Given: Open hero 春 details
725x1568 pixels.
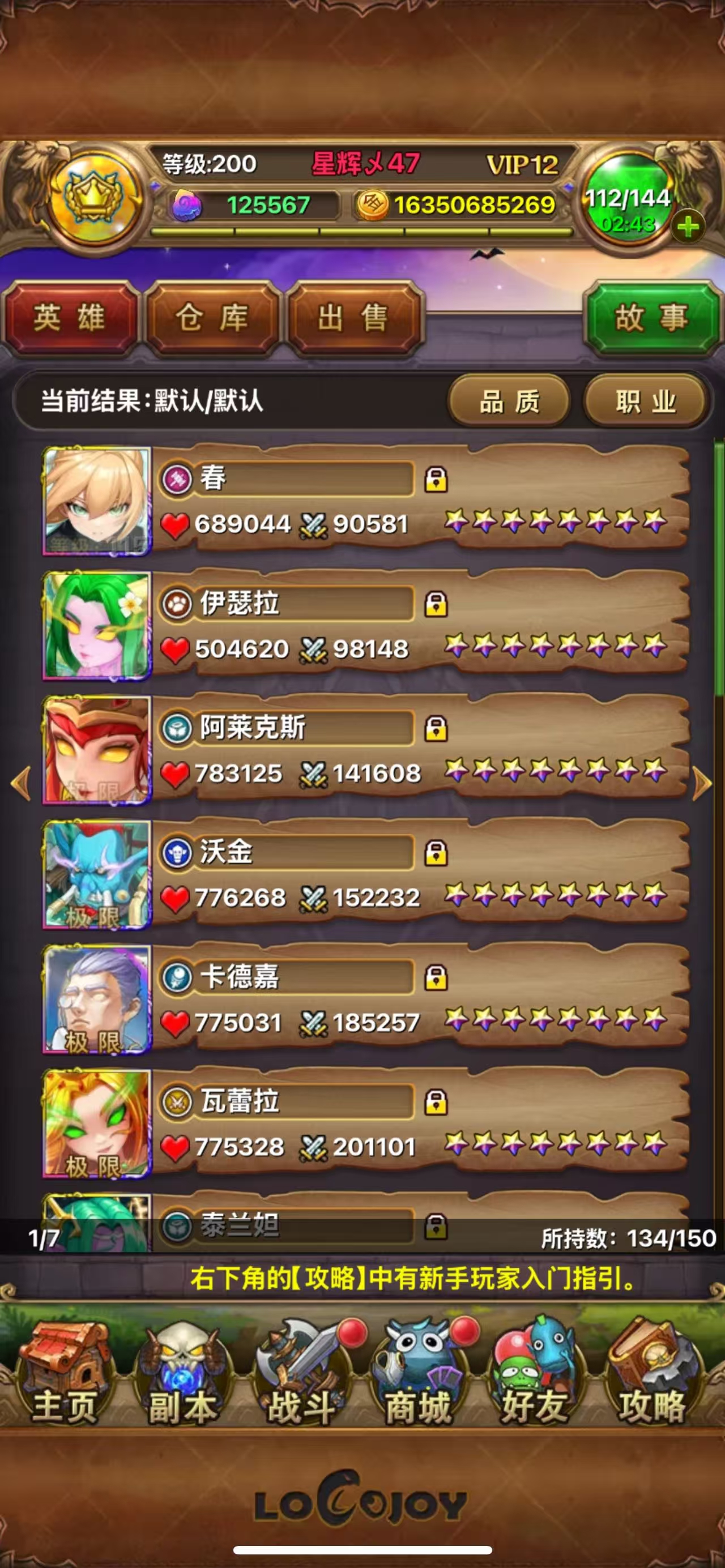Looking at the screenshot, I should click(96, 501).
